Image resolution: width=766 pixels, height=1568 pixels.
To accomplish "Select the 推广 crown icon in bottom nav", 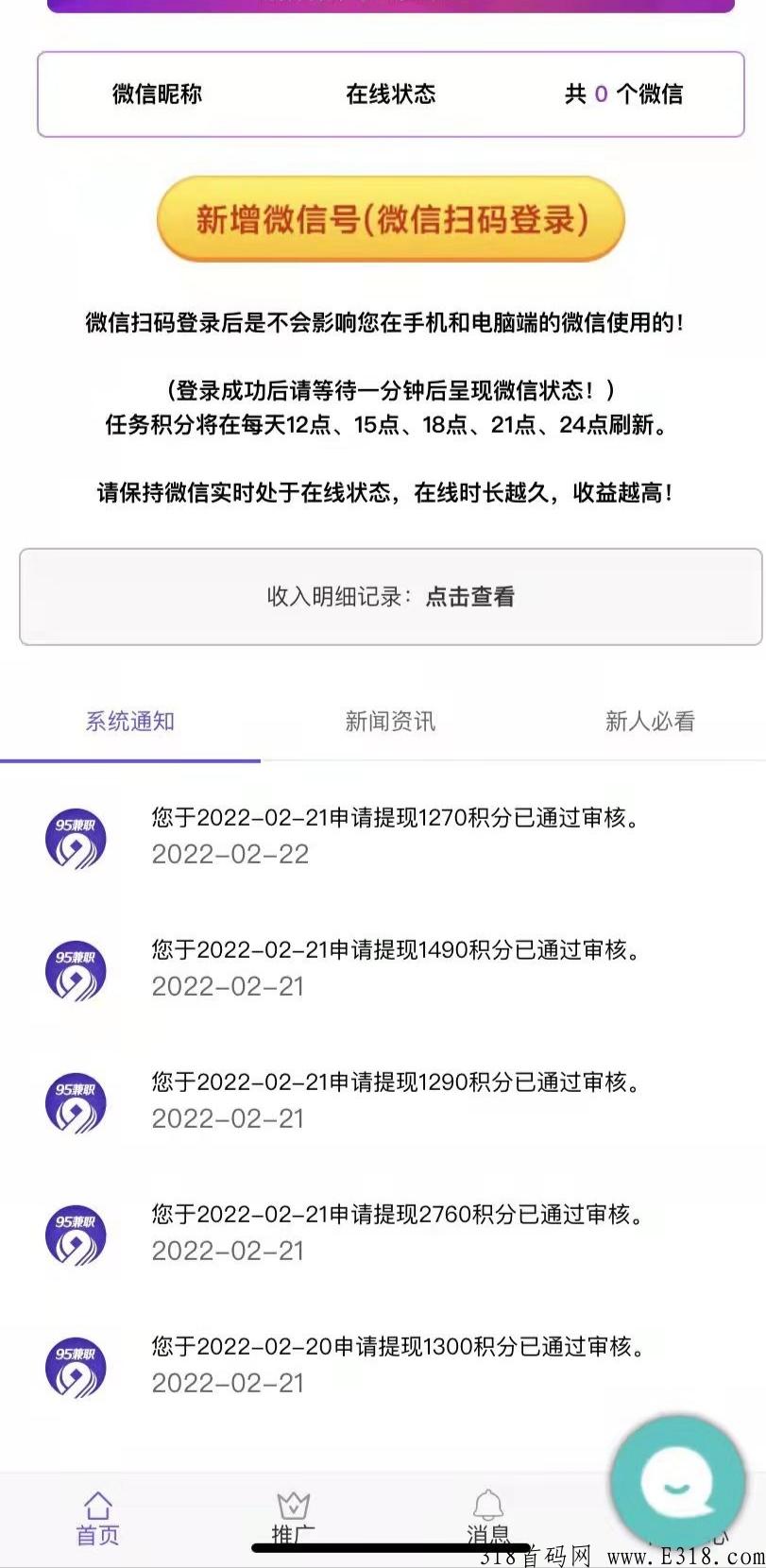I will 292,1507.
